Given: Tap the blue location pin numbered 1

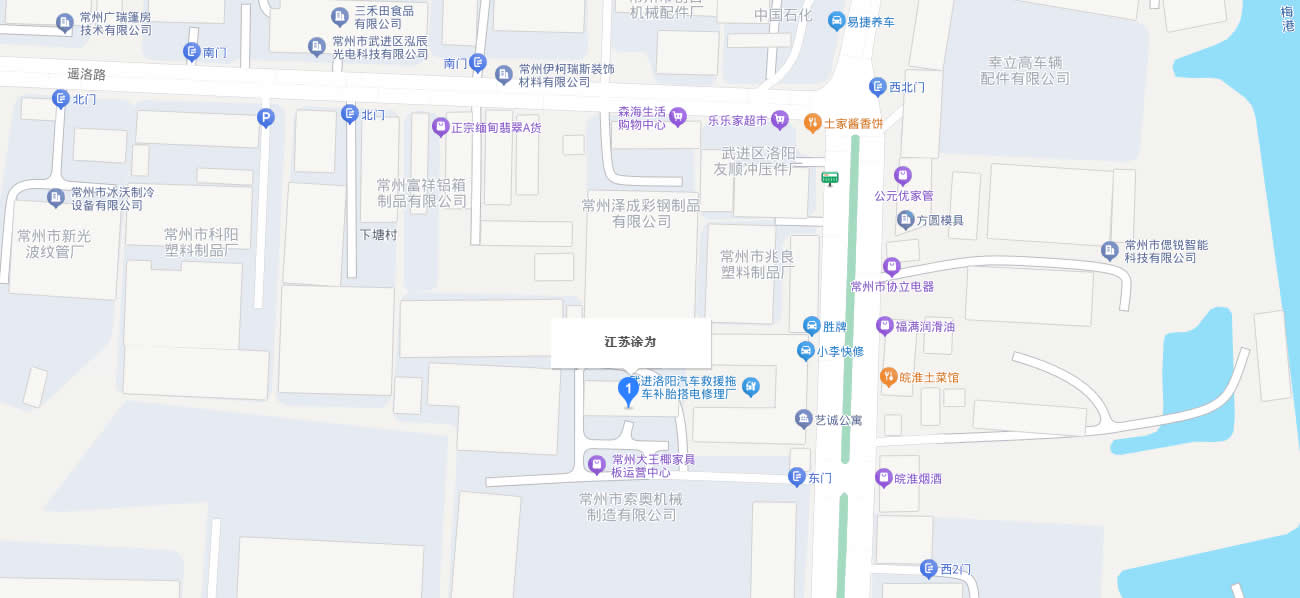Looking at the screenshot, I should tap(628, 389).
